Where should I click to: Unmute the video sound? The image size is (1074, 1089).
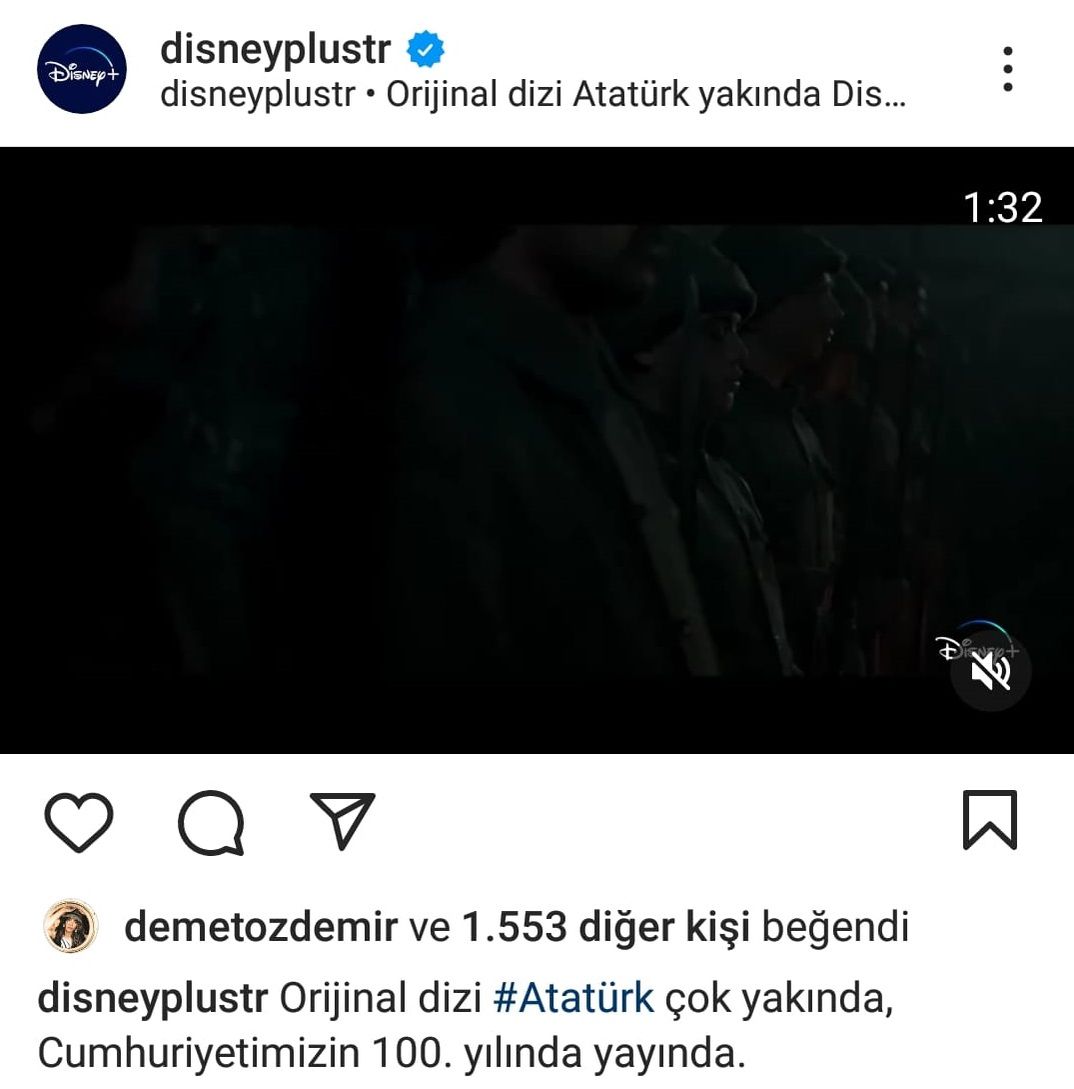990,671
